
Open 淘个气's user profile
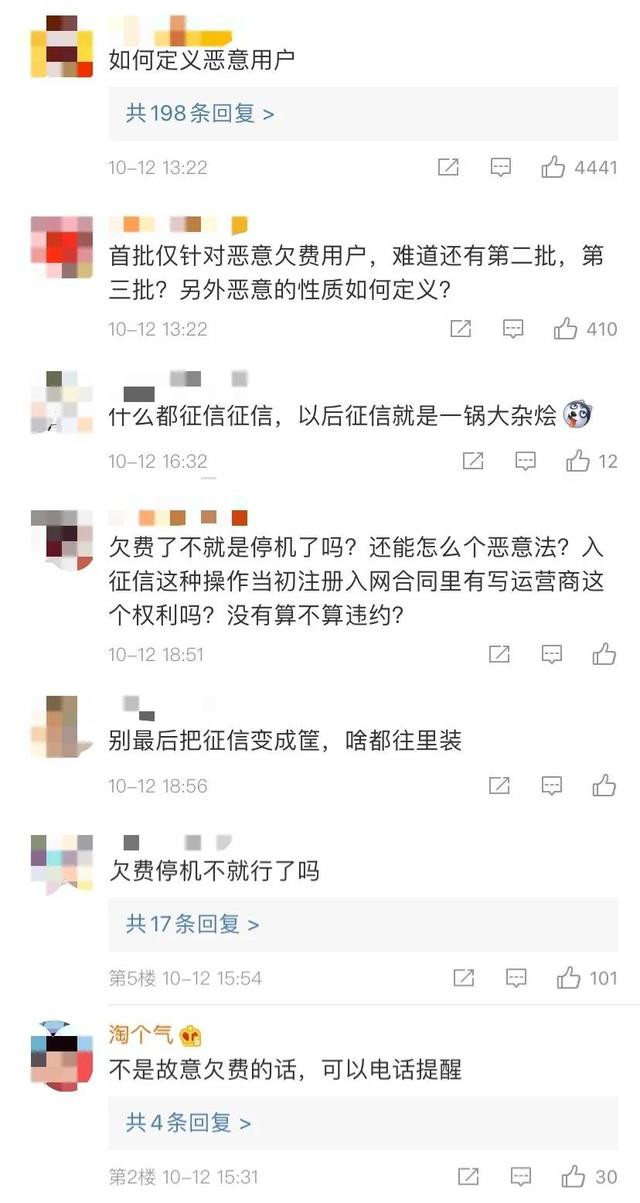click(141, 1034)
